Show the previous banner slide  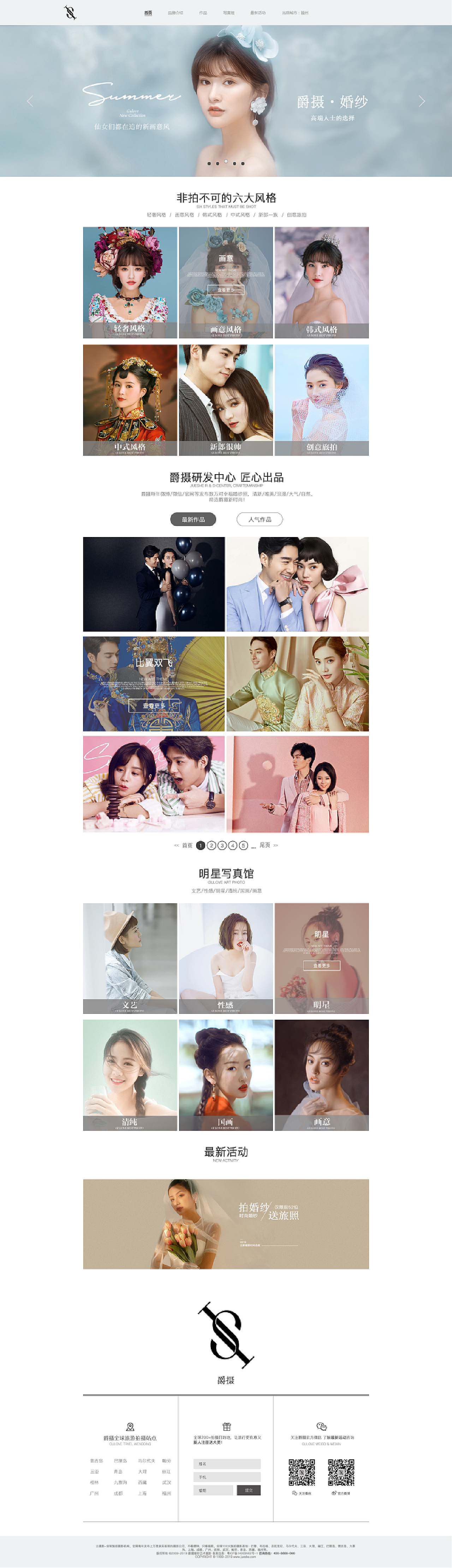click(30, 101)
